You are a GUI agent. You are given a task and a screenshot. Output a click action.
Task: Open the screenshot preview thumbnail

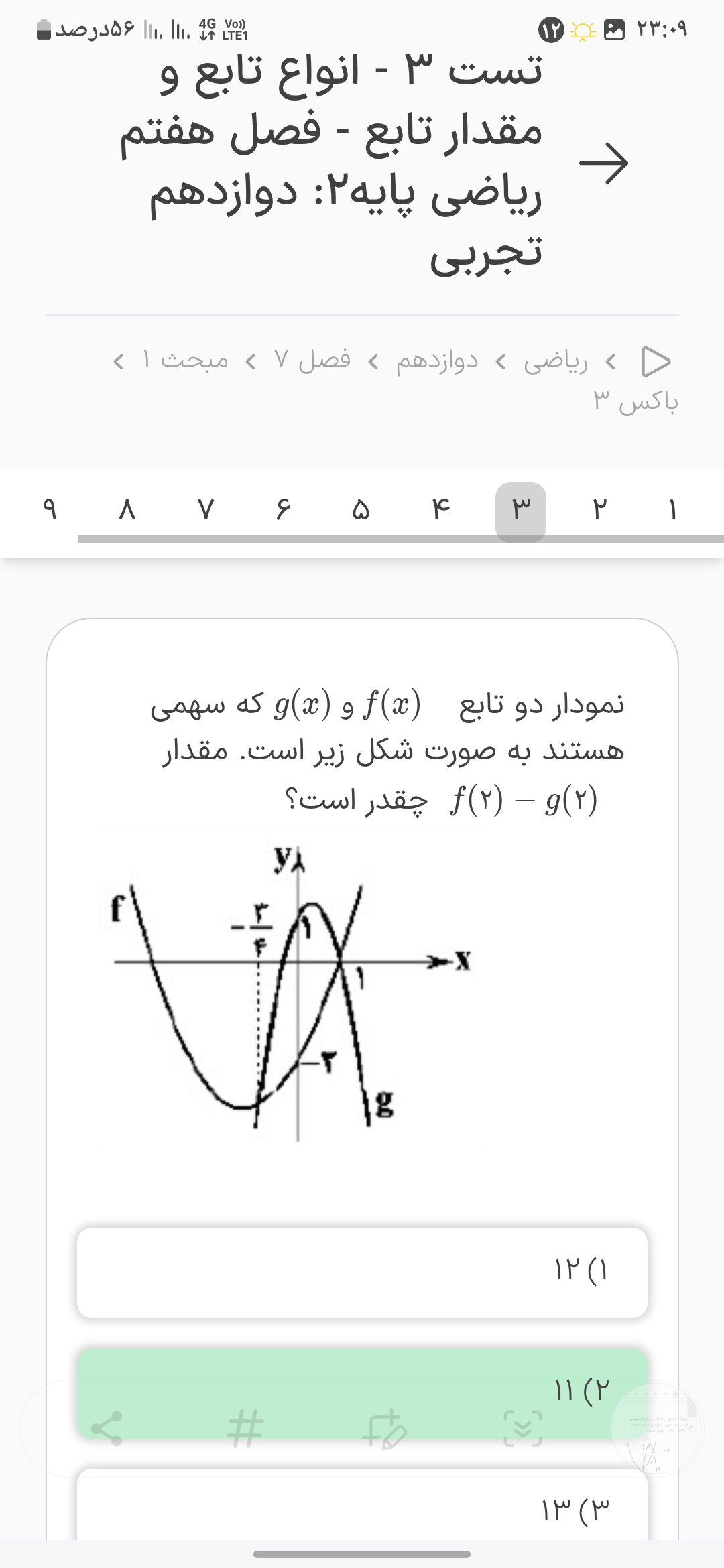(657, 1429)
